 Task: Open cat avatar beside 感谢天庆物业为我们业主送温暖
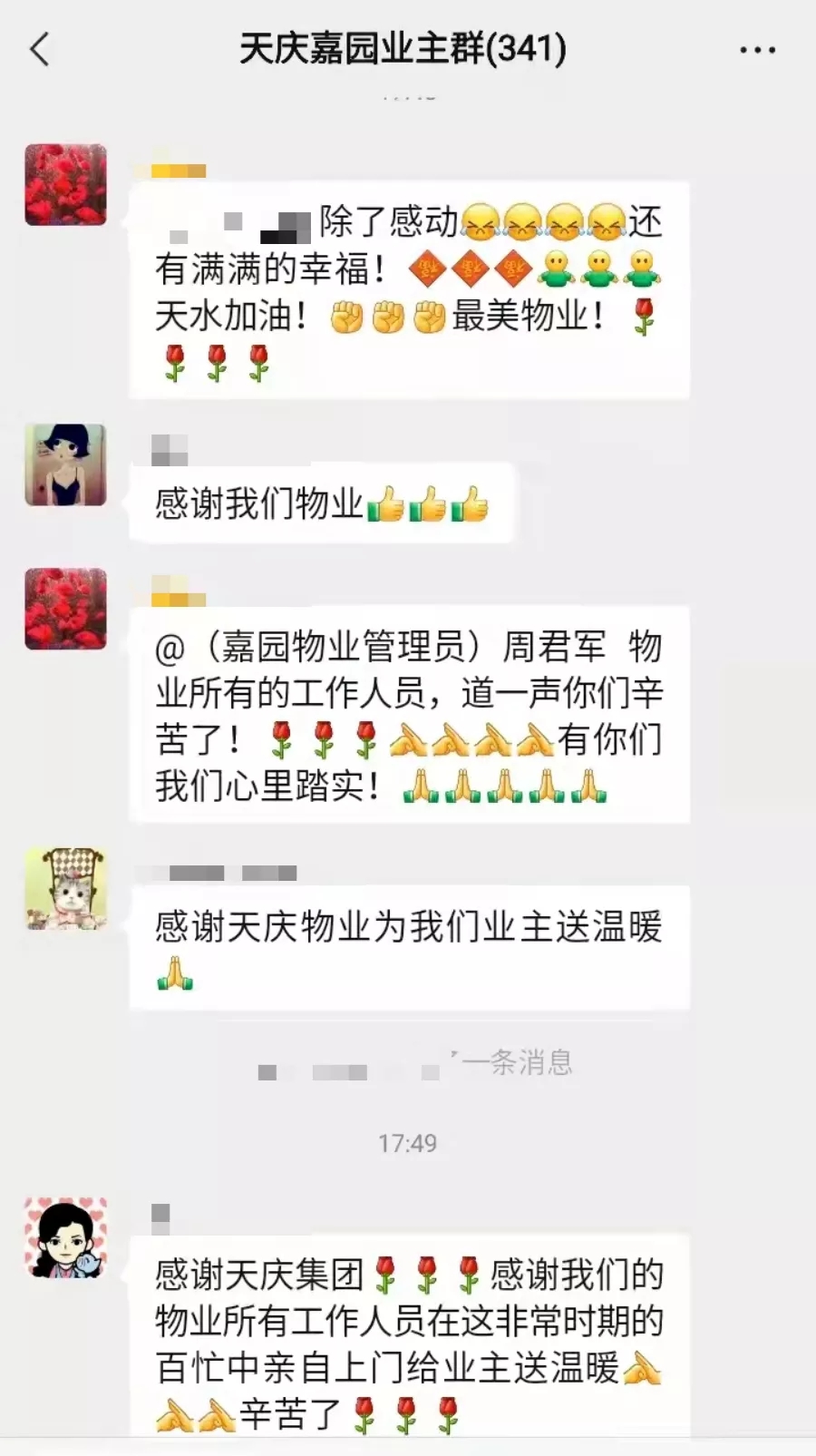tap(65, 889)
